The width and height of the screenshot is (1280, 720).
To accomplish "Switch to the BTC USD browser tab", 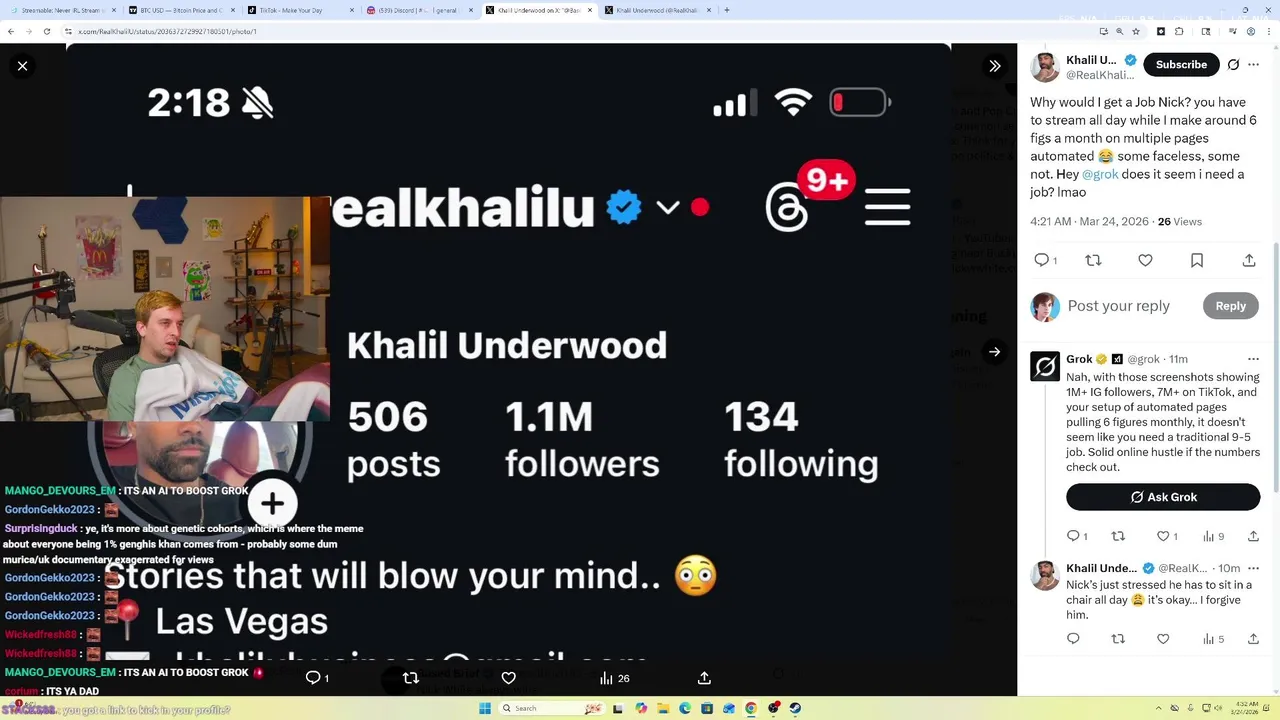I will [x=175, y=10].
